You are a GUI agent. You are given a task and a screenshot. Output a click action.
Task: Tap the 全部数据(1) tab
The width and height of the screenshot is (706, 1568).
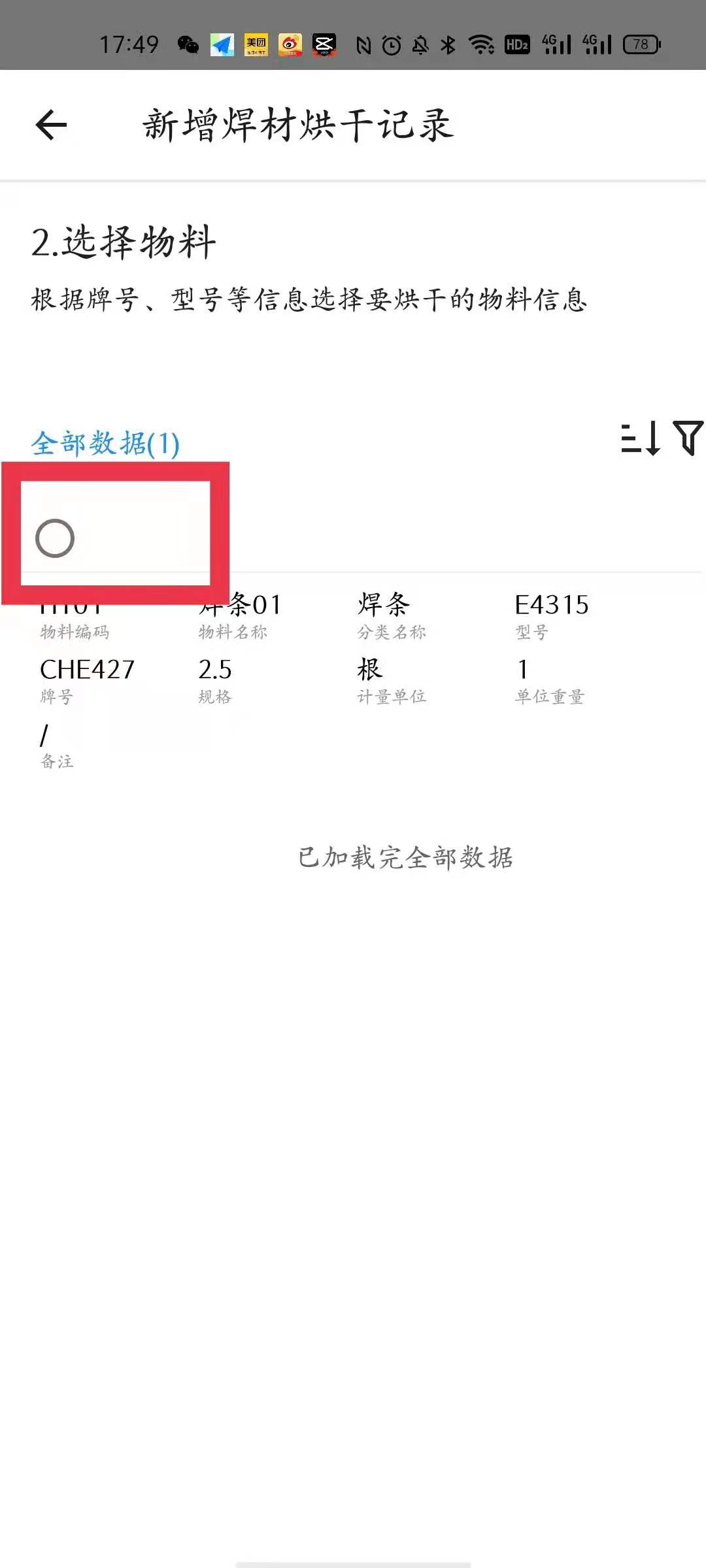[105, 444]
